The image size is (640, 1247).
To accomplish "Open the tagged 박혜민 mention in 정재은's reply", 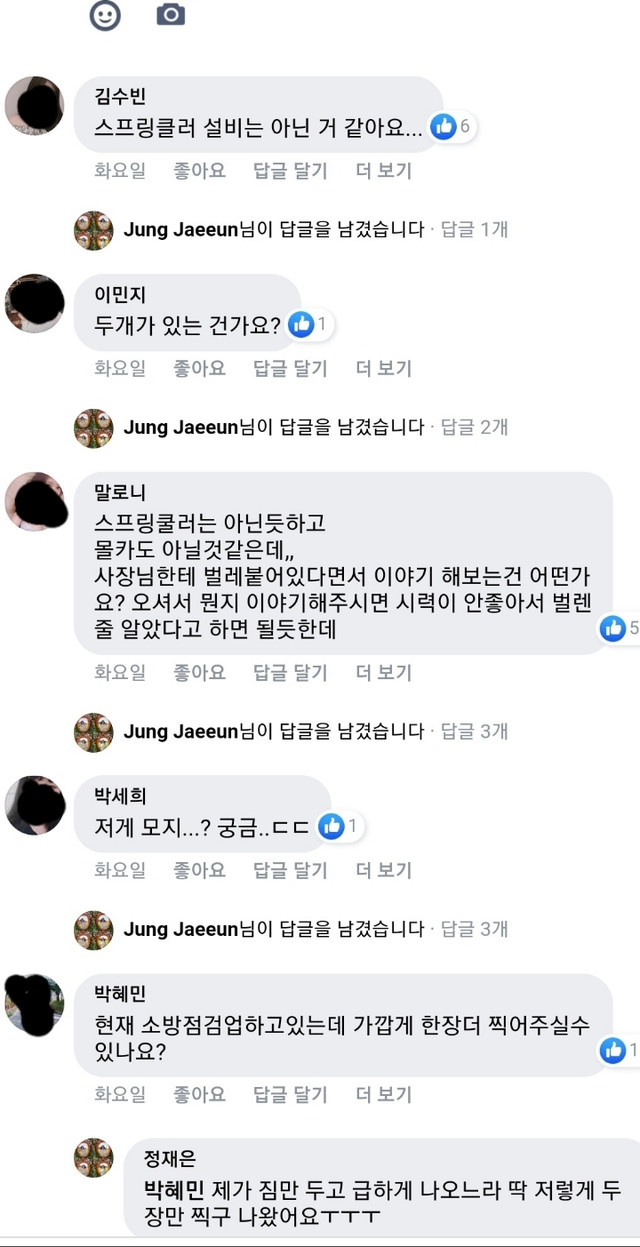I will click(174, 1190).
